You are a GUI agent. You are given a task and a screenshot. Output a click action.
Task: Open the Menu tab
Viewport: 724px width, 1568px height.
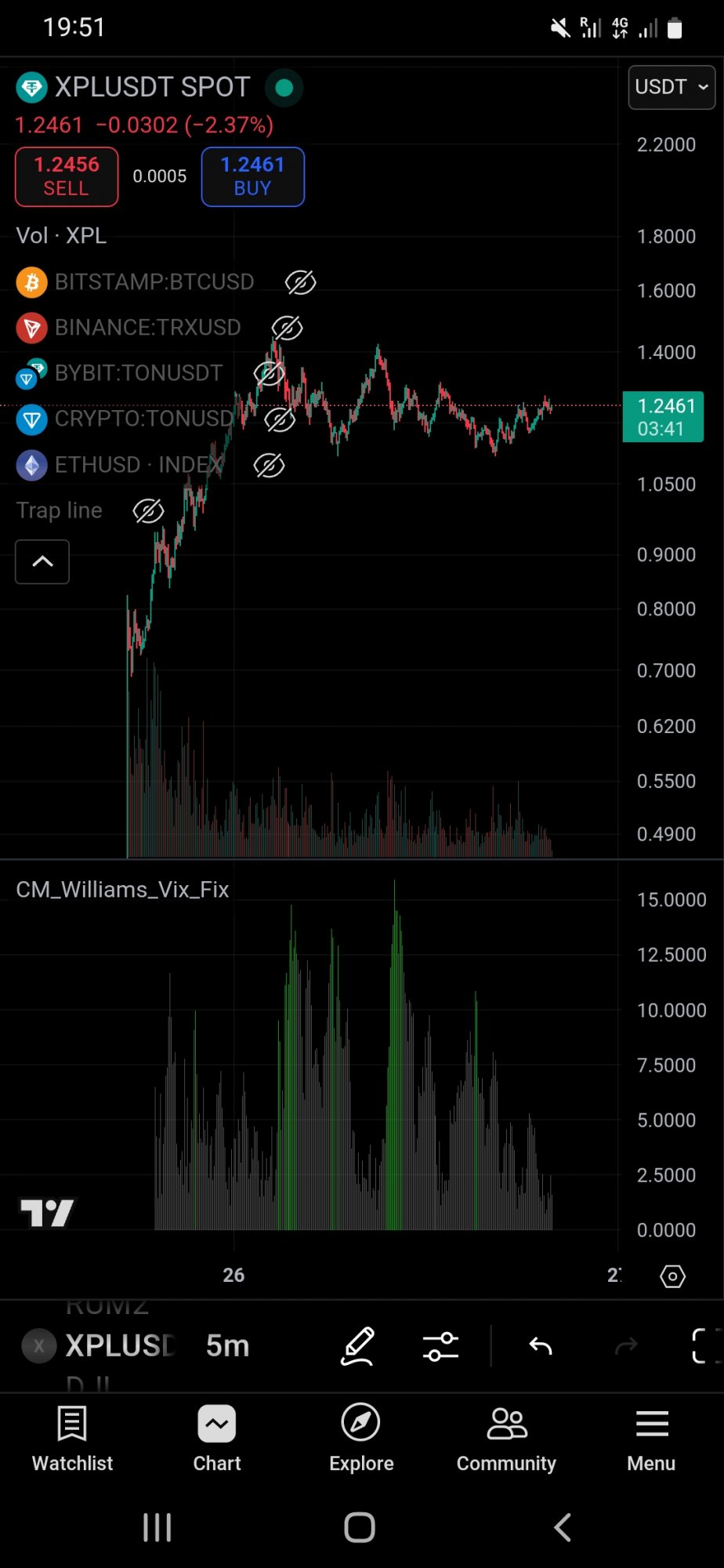coord(651,1439)
